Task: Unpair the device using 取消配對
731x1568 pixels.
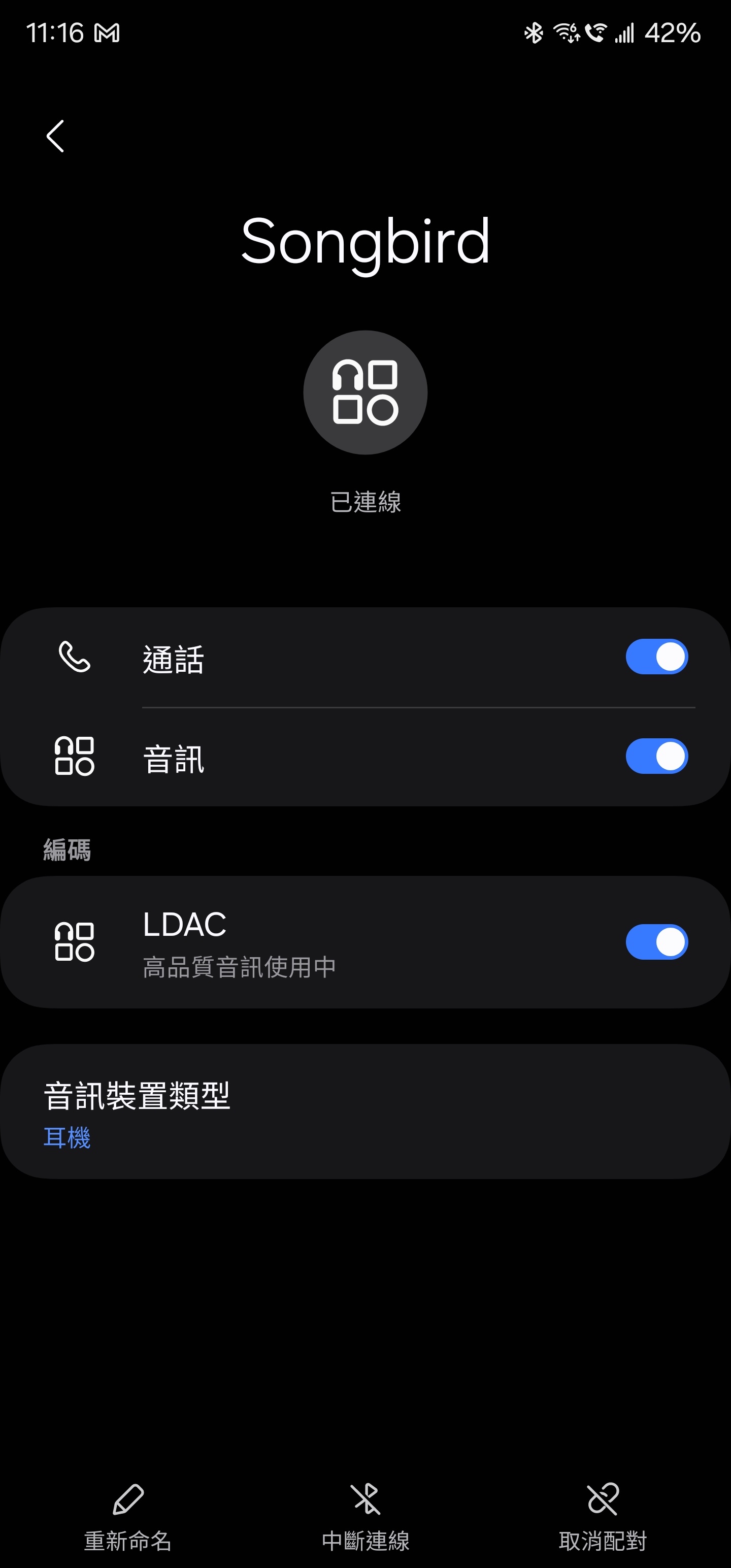Action: (x=603, y=1515)
